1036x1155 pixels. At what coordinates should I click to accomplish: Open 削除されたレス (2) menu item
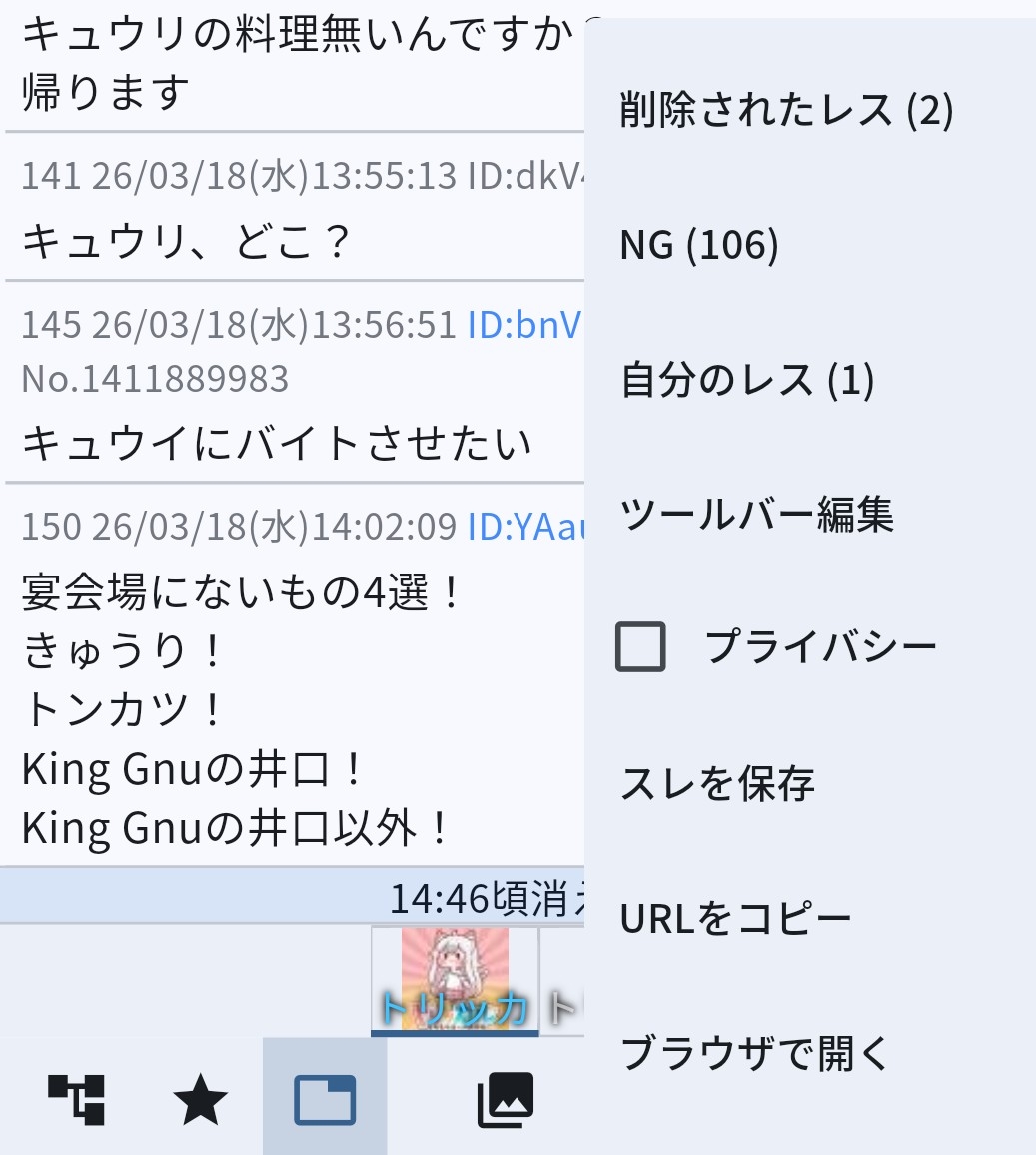click(x=786, y=110)
